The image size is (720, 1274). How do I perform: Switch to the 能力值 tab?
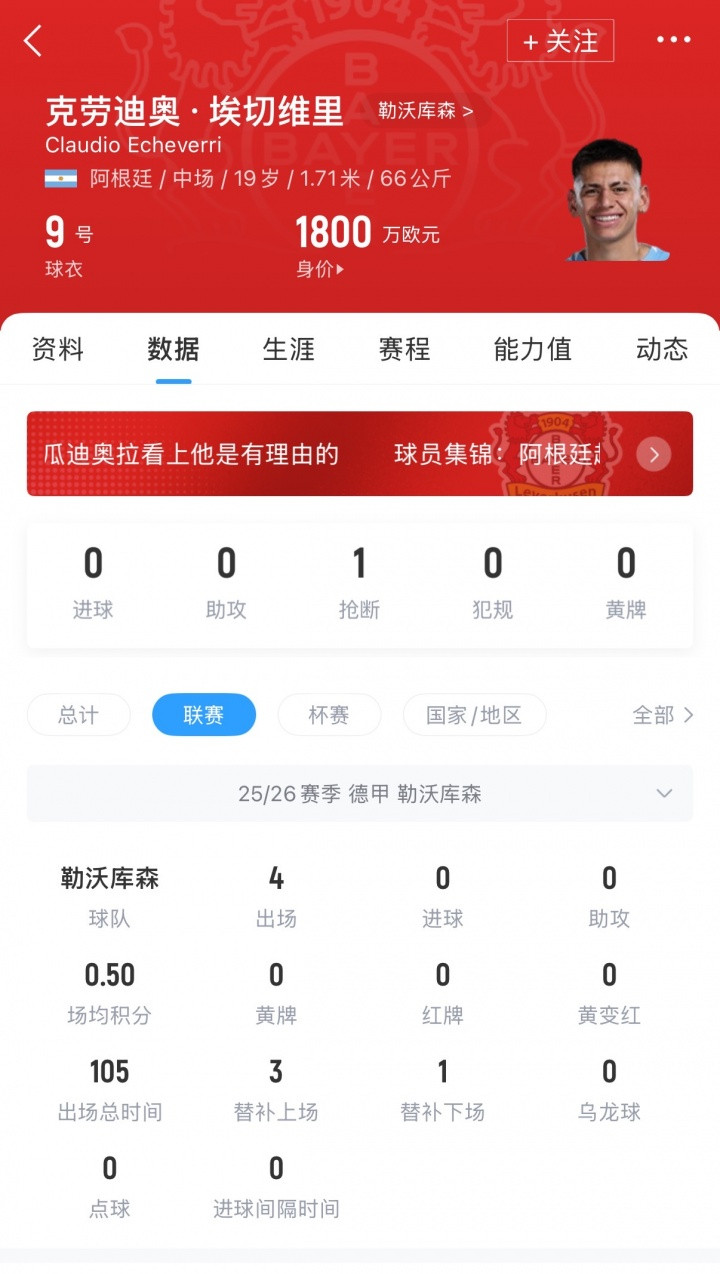tap(532, 349)
